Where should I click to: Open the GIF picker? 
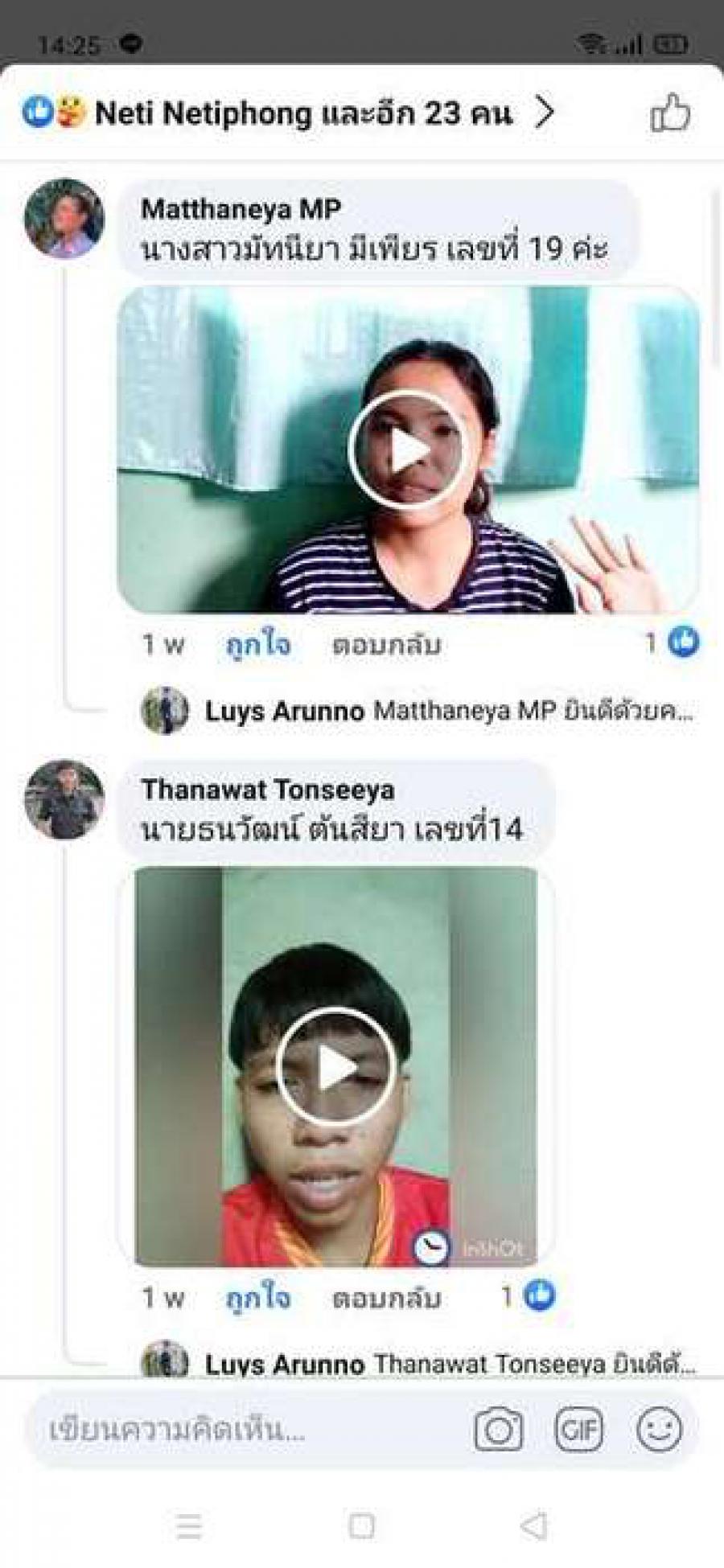578,1430
